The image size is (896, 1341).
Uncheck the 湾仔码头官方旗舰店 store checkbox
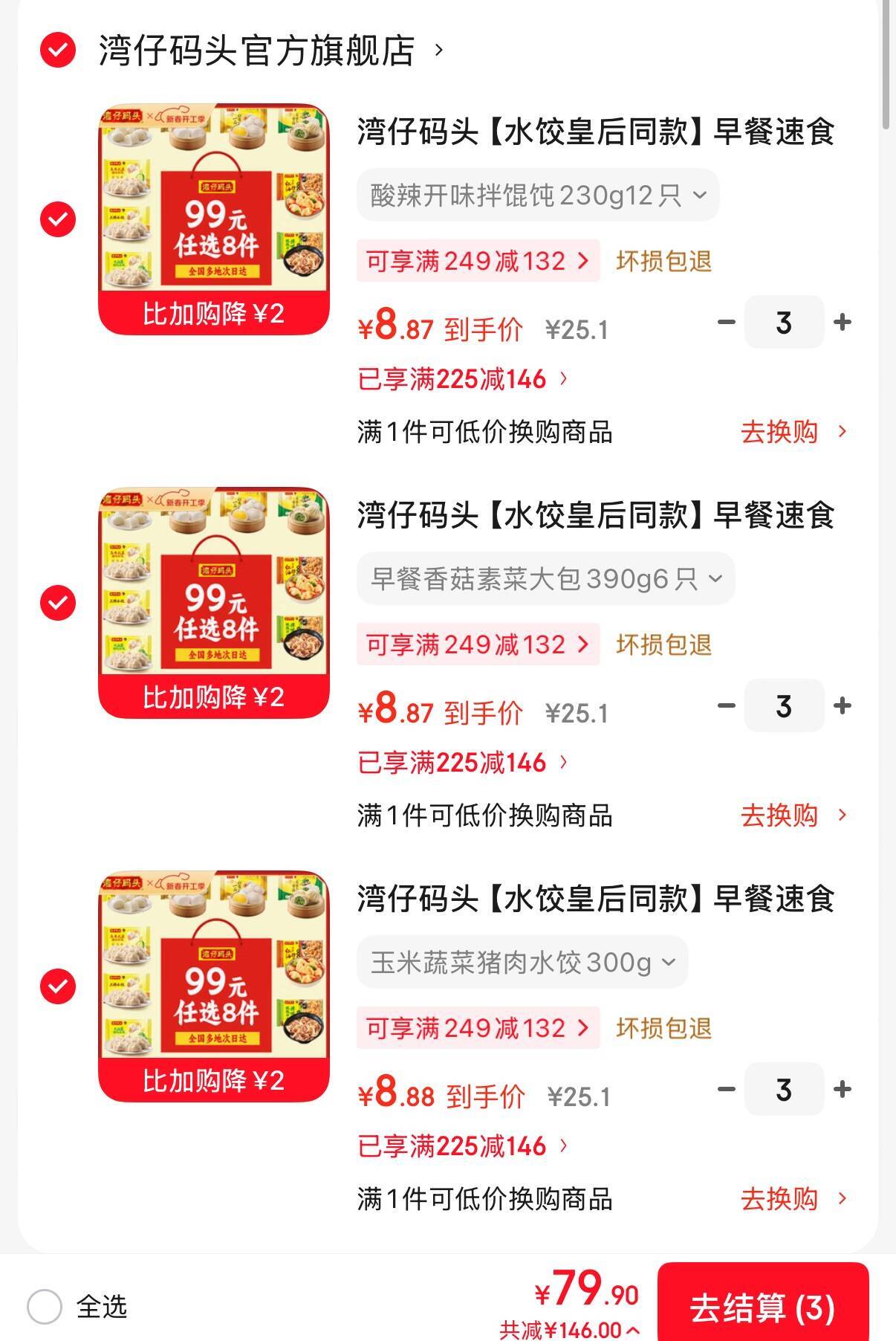point(58,51)
